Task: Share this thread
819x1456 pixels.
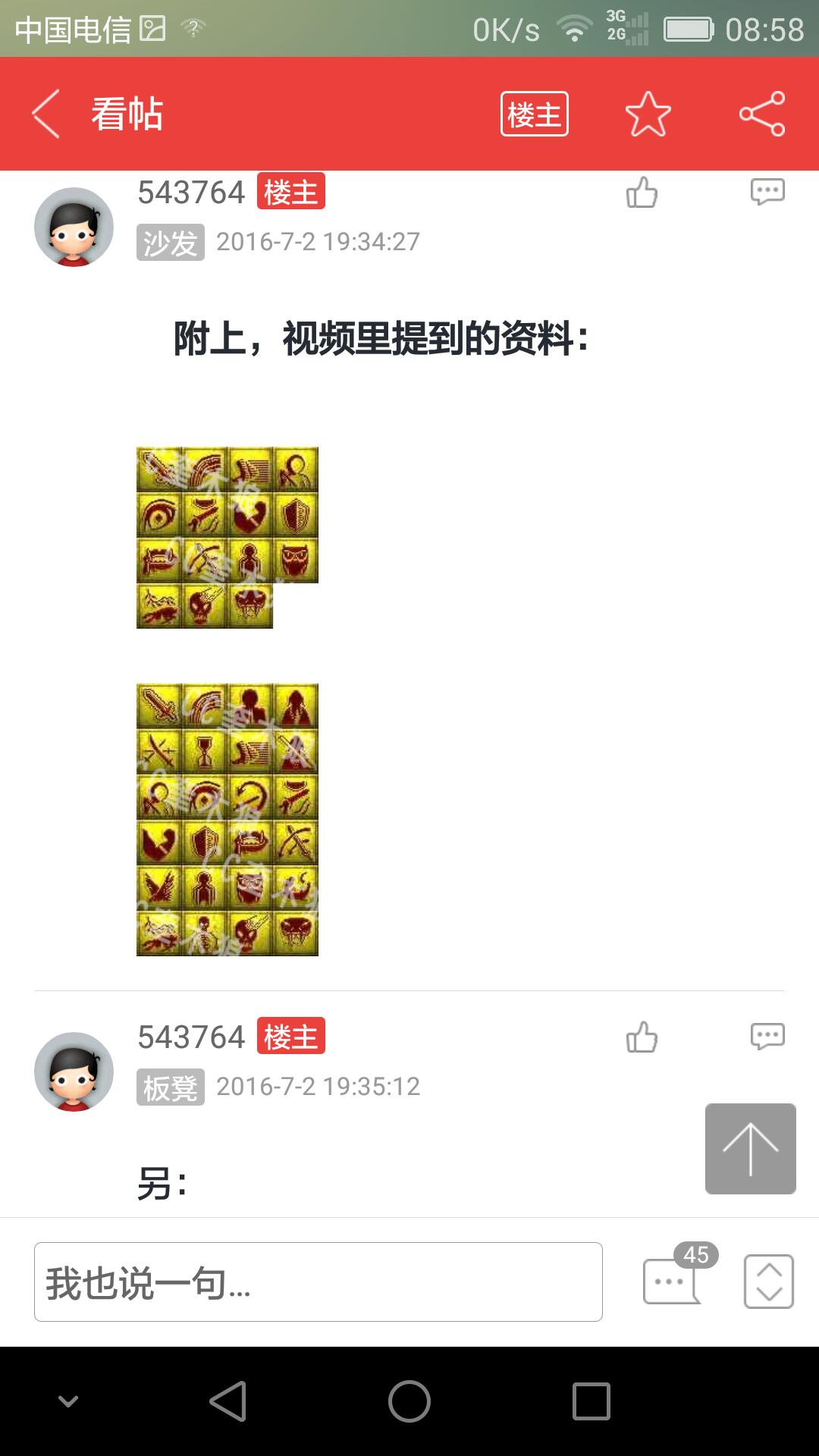Action: pyautogui.click(x=761, y=114)
